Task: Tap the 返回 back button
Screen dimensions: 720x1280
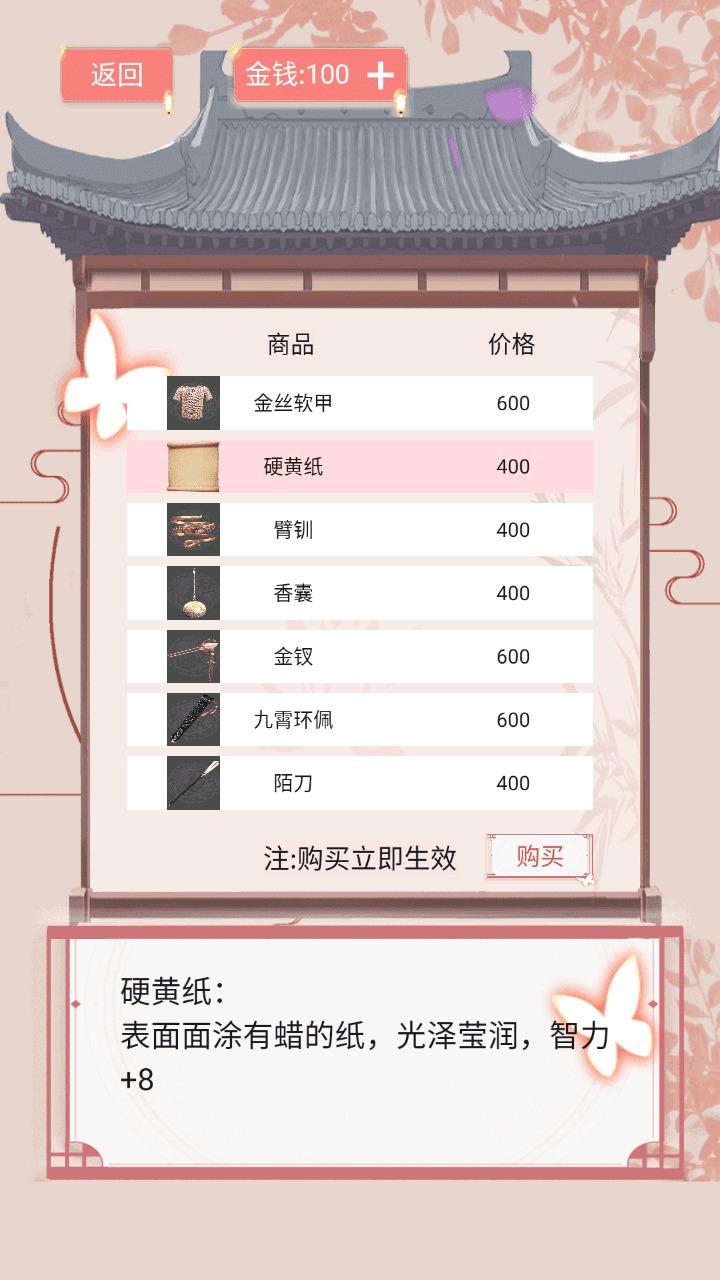Action: point(117,75)
